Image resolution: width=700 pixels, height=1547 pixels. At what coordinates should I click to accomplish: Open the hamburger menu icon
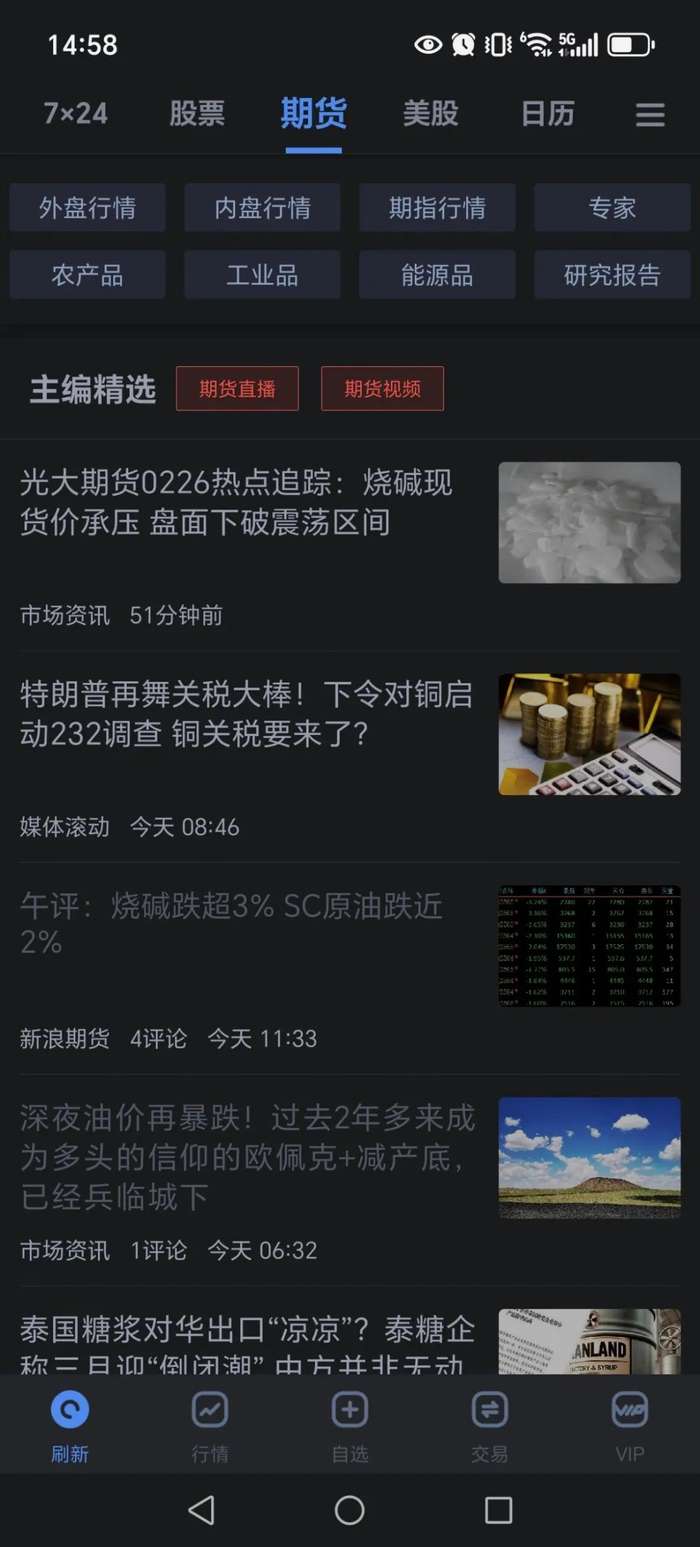coord(650,115)
